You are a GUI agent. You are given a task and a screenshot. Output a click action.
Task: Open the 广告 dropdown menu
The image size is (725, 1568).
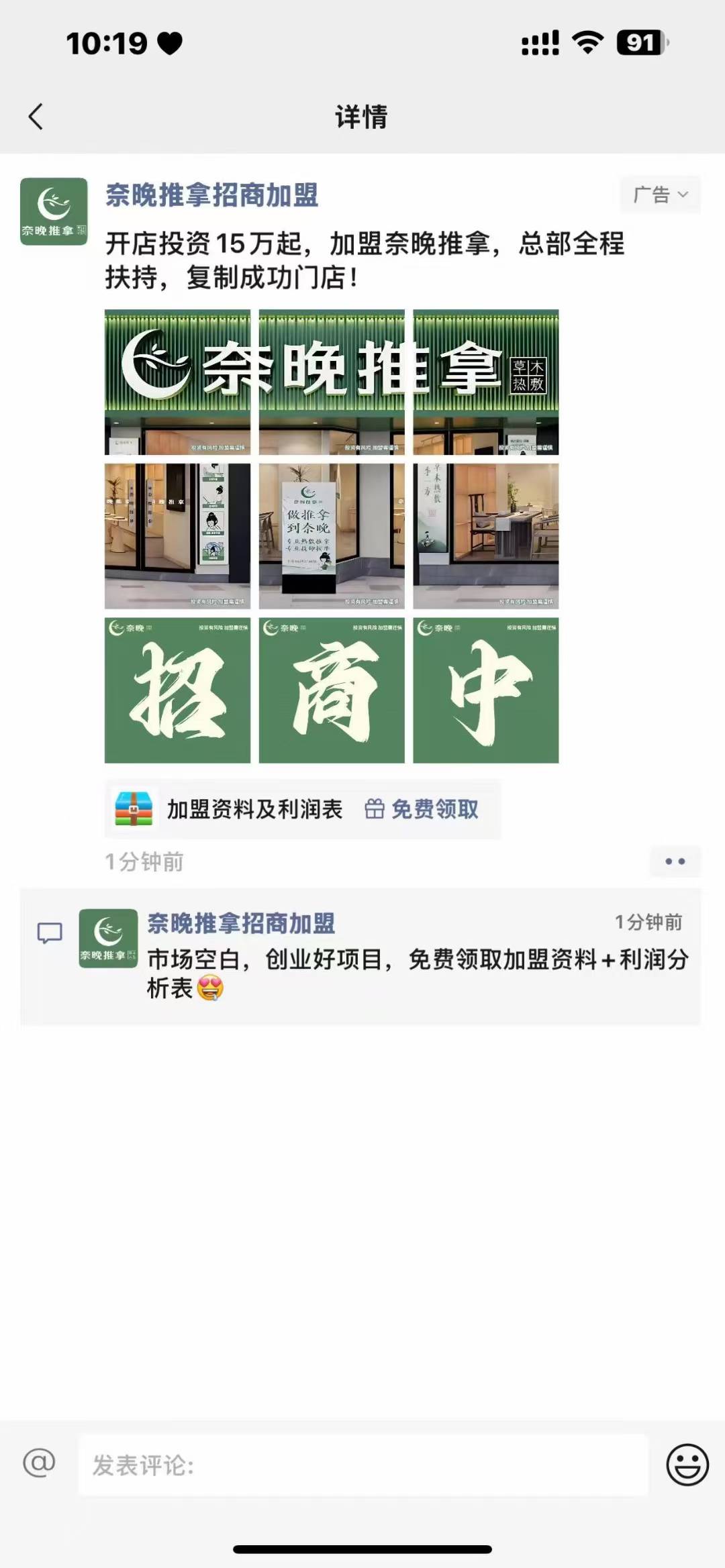660,195
